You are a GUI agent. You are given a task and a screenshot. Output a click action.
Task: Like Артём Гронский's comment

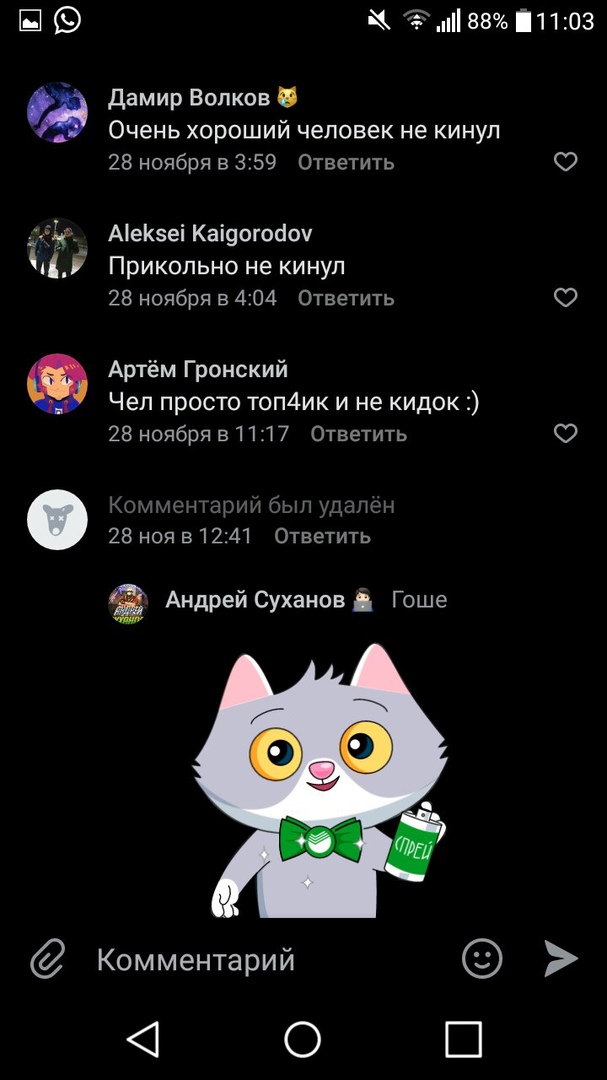click(565, 433)
